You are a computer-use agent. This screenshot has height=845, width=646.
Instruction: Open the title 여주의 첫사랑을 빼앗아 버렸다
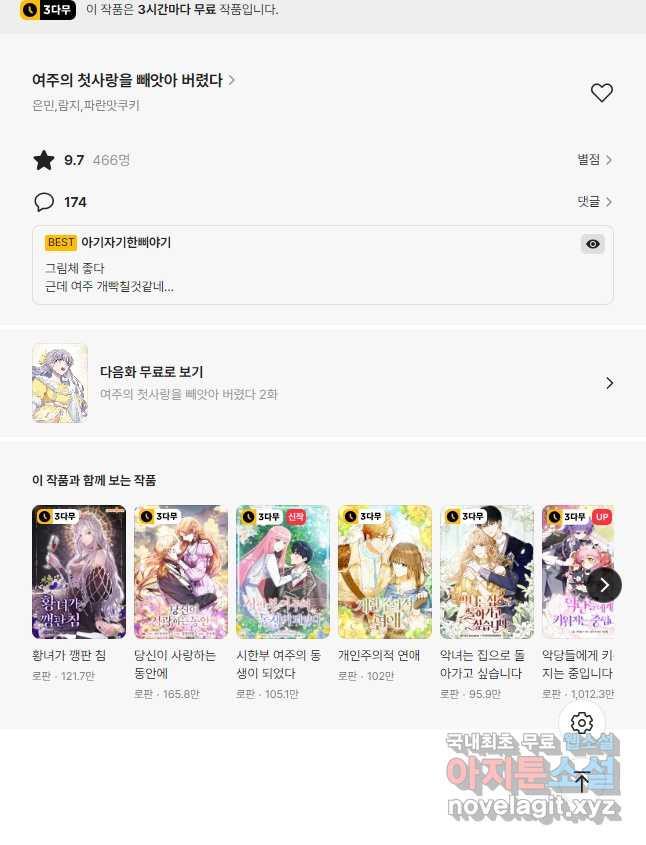coord(133,80)
